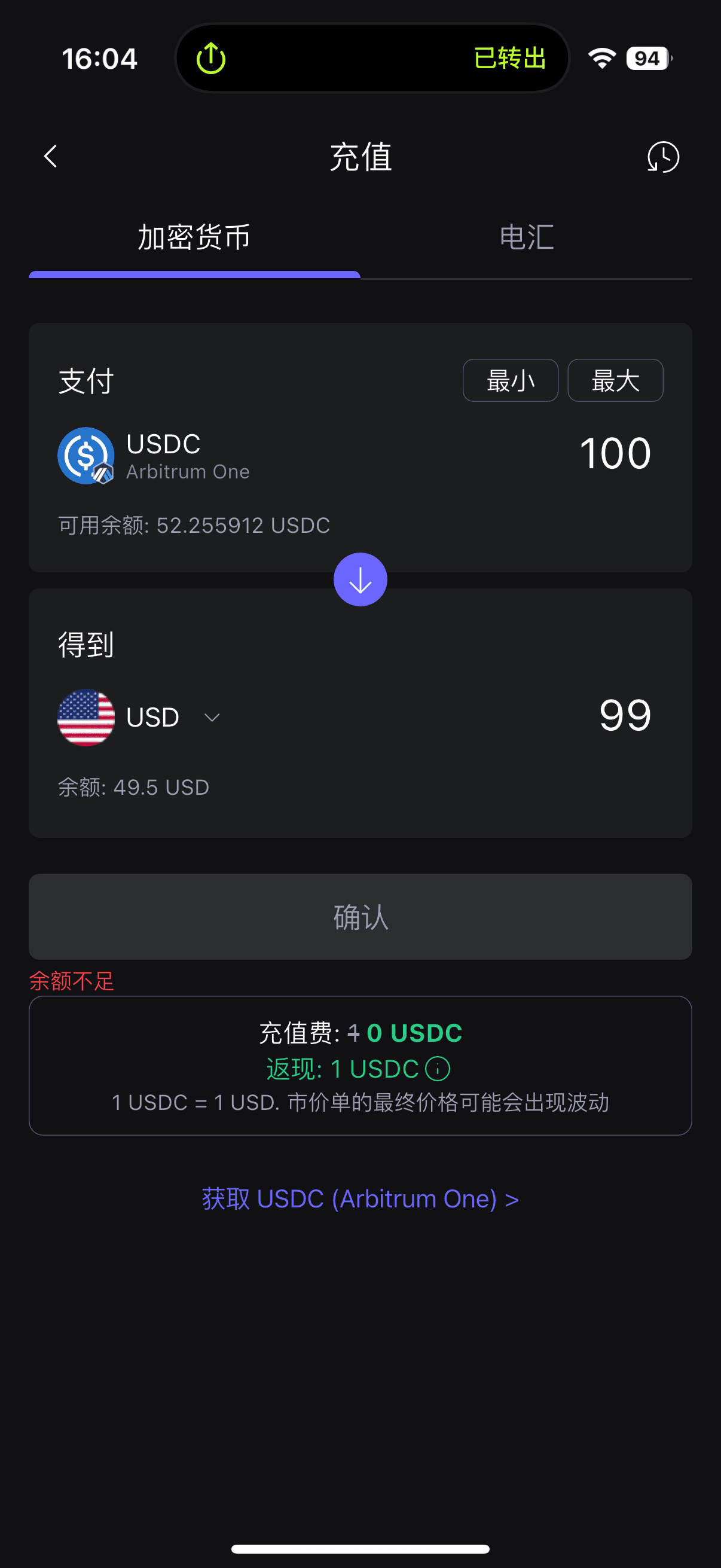Expand the USD currency dropdown
Screen dimensions: 721x1568
pyautogui.click(x=211, y=718)
